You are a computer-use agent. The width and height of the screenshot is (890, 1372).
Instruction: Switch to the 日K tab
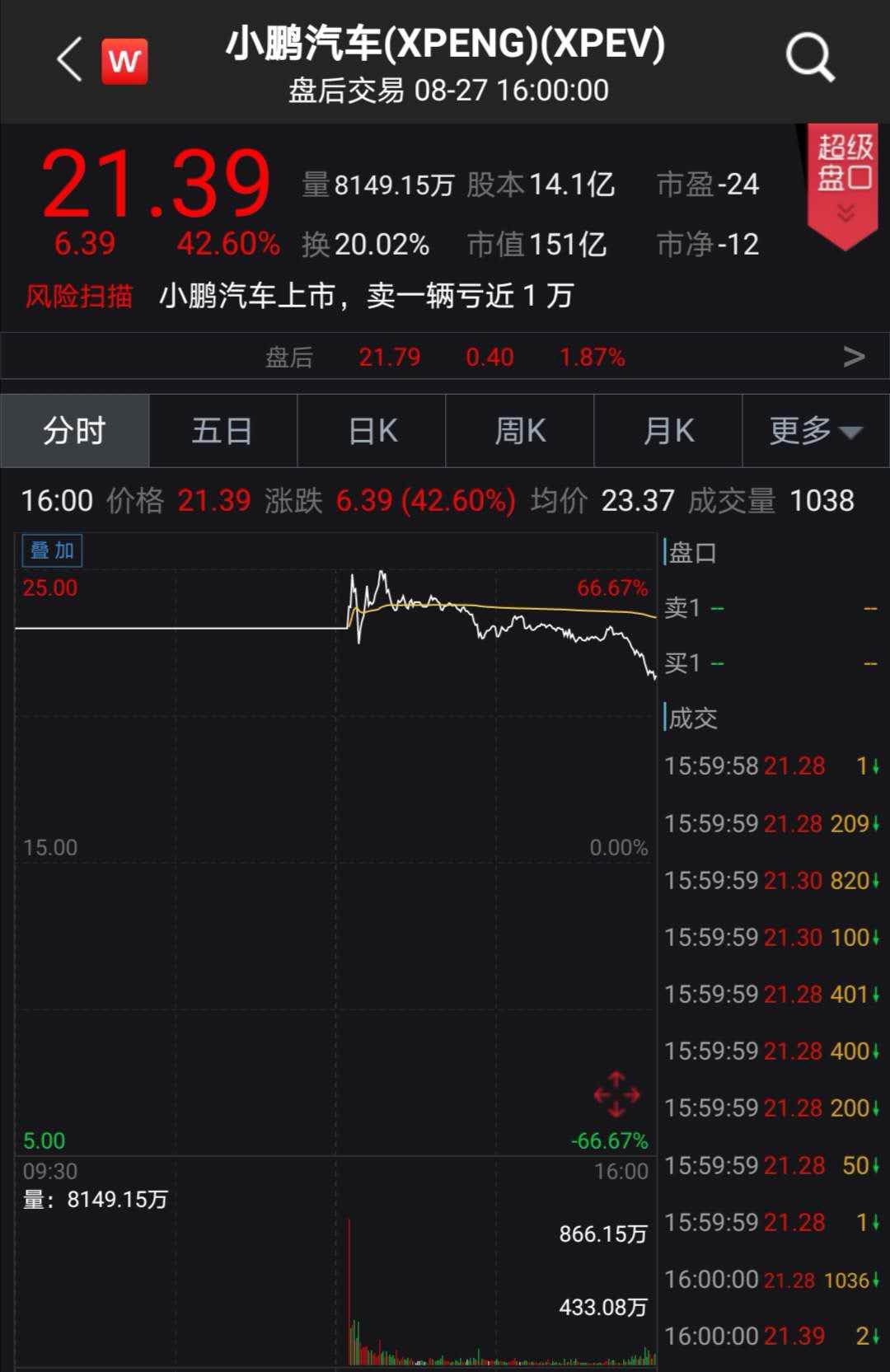[x=371, y=430]
